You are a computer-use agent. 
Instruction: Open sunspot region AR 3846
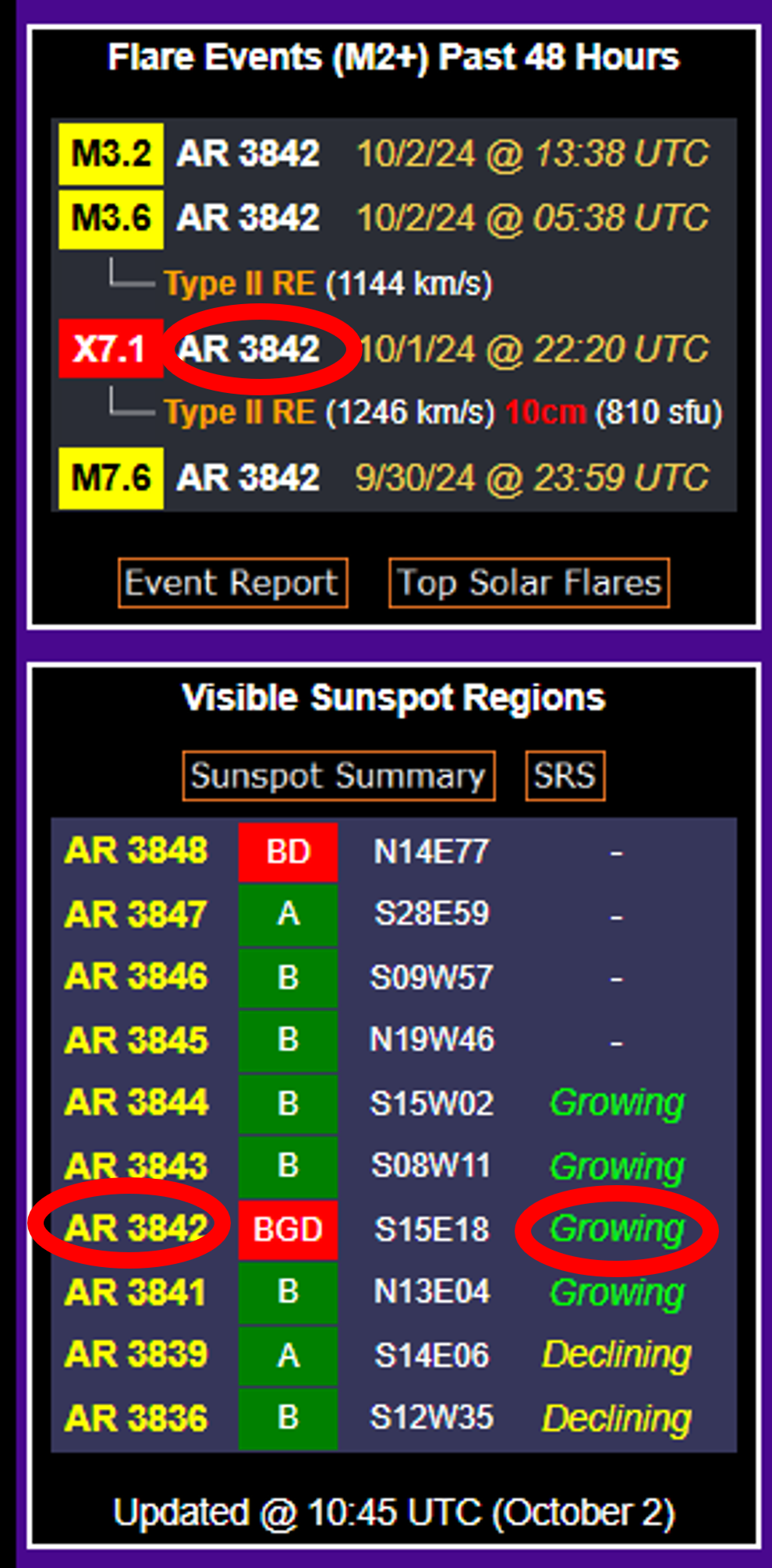[x=136, y=976]
